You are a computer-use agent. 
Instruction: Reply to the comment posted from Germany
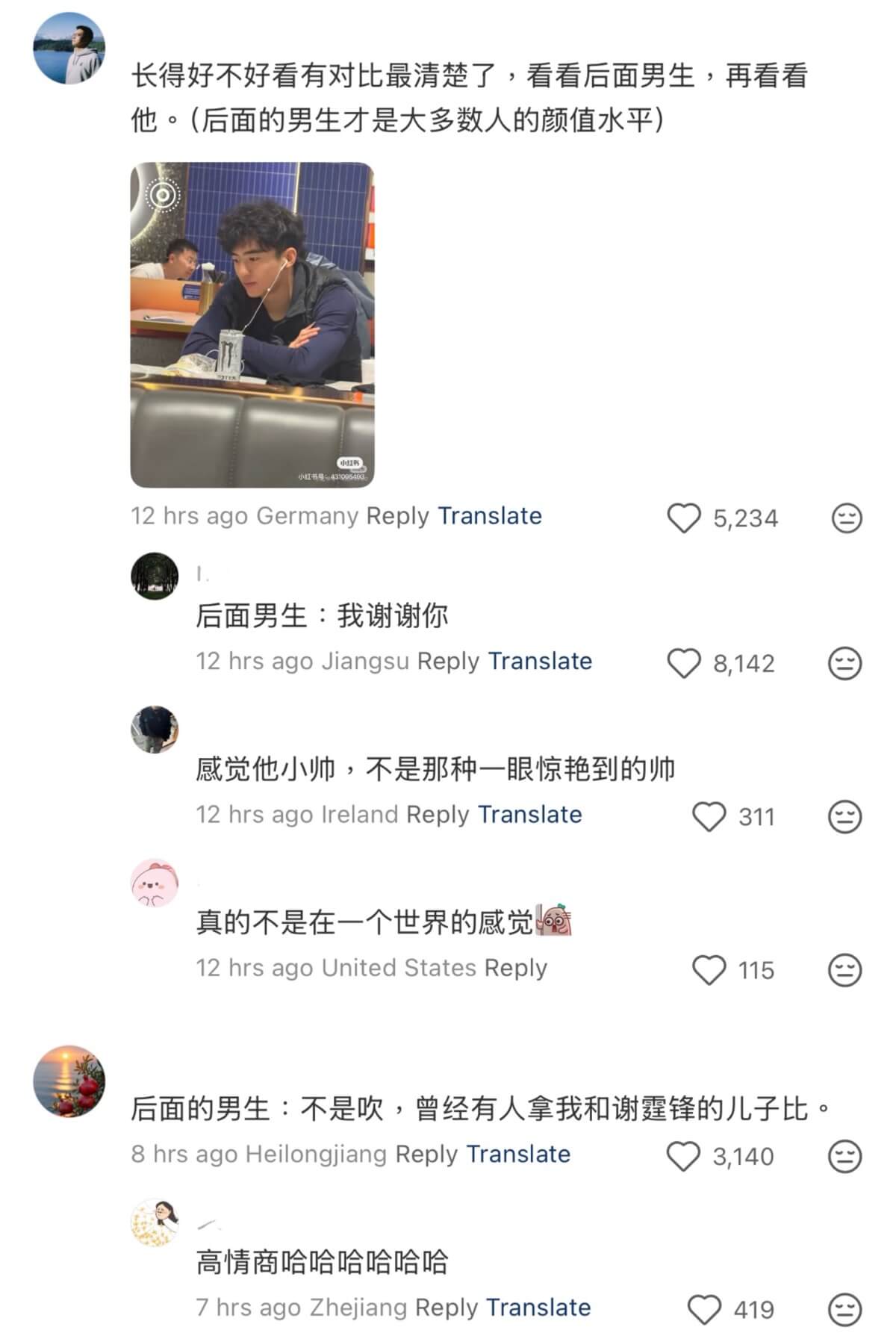pyautogui.click(x=398, y=516)
